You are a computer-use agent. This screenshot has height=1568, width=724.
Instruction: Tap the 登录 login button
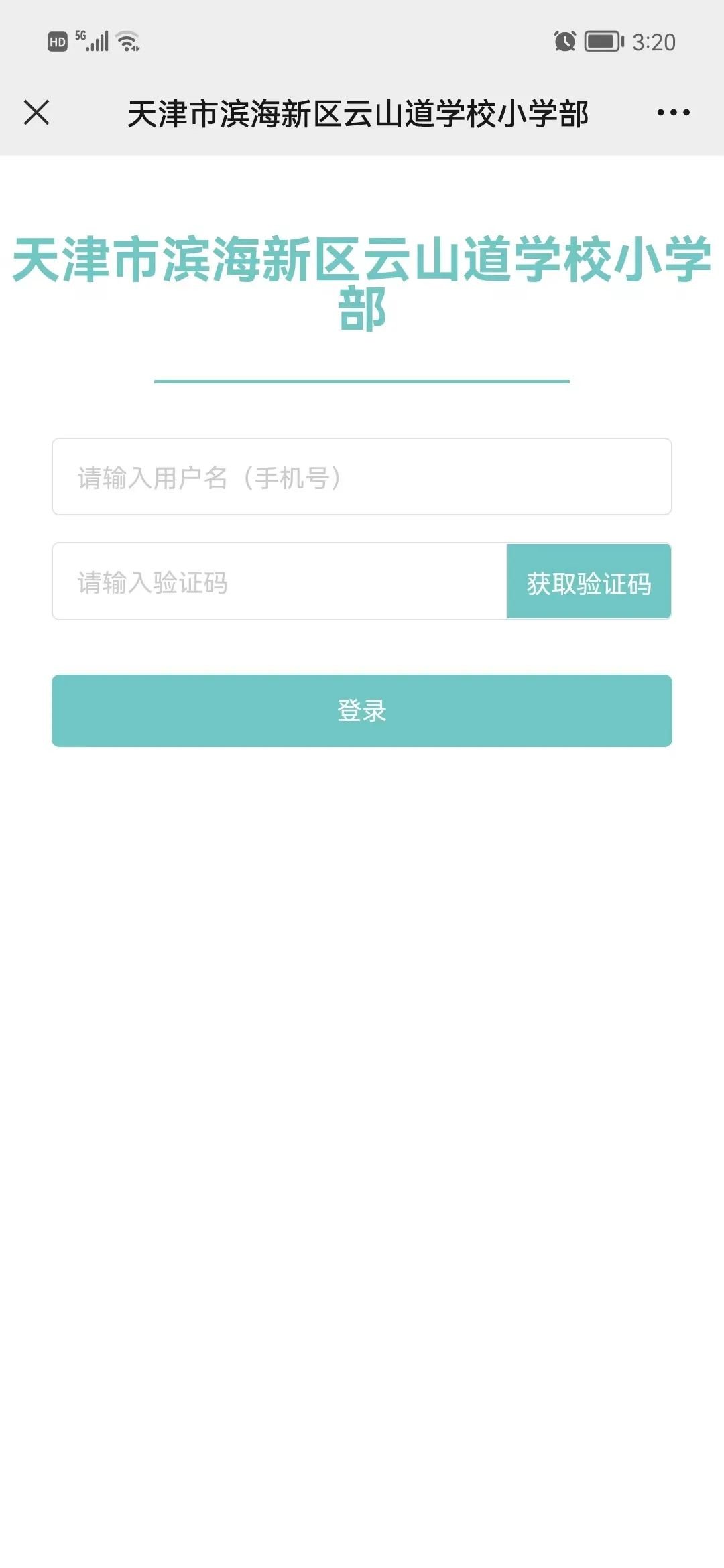(x=362, y=711)
